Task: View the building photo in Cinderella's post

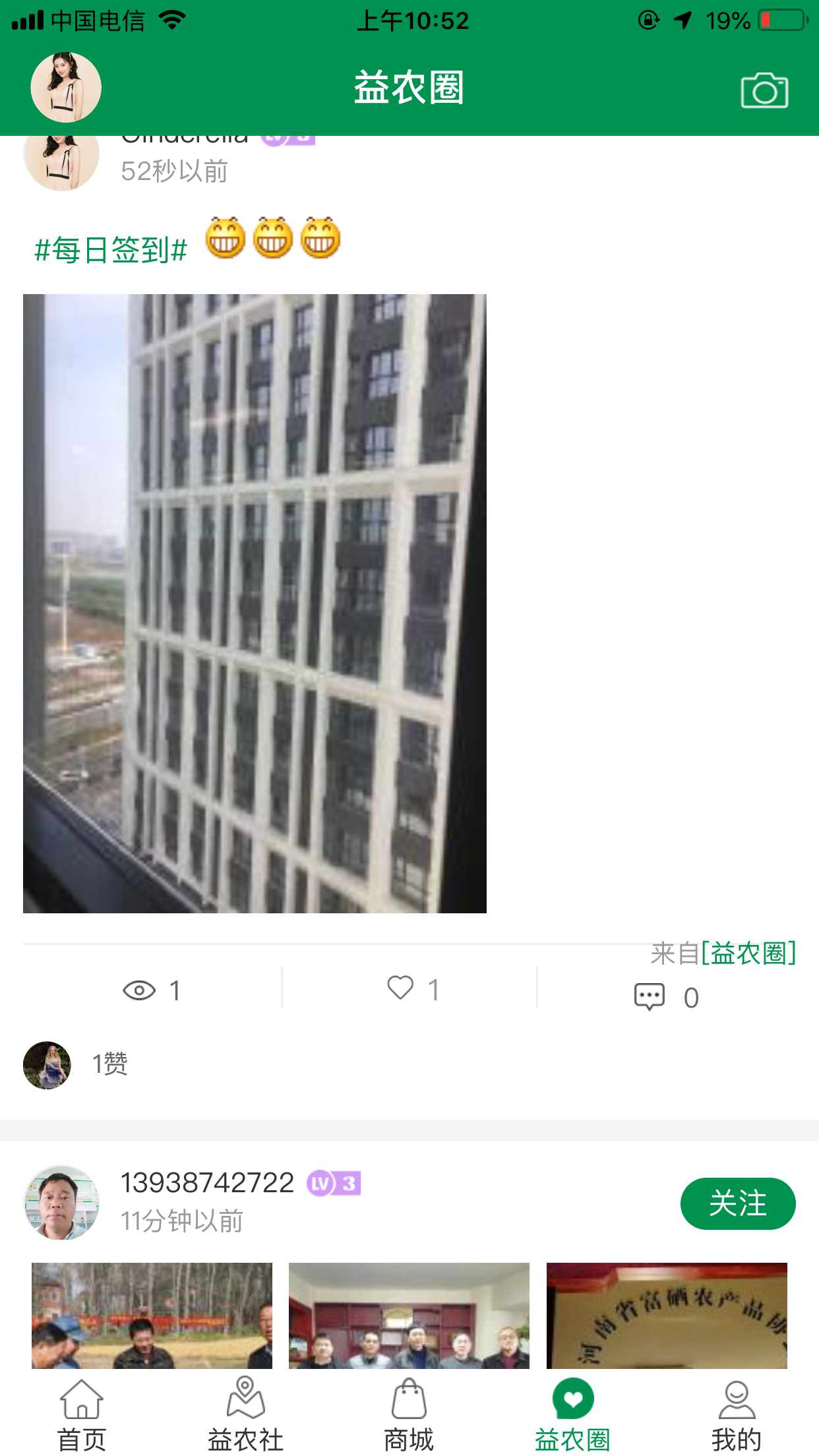Action: (x=255, y=603)
